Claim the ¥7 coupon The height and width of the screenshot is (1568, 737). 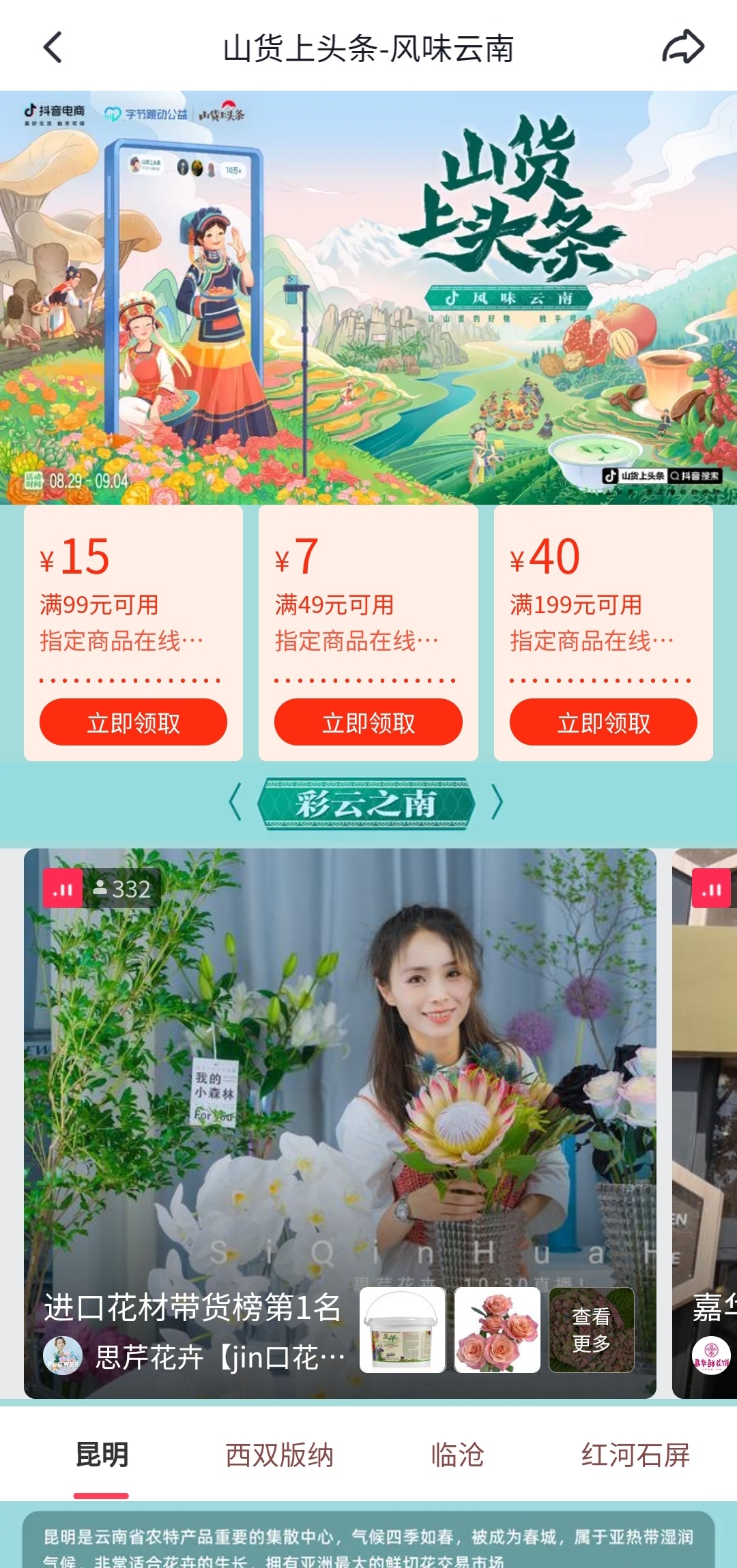(368, 722)
